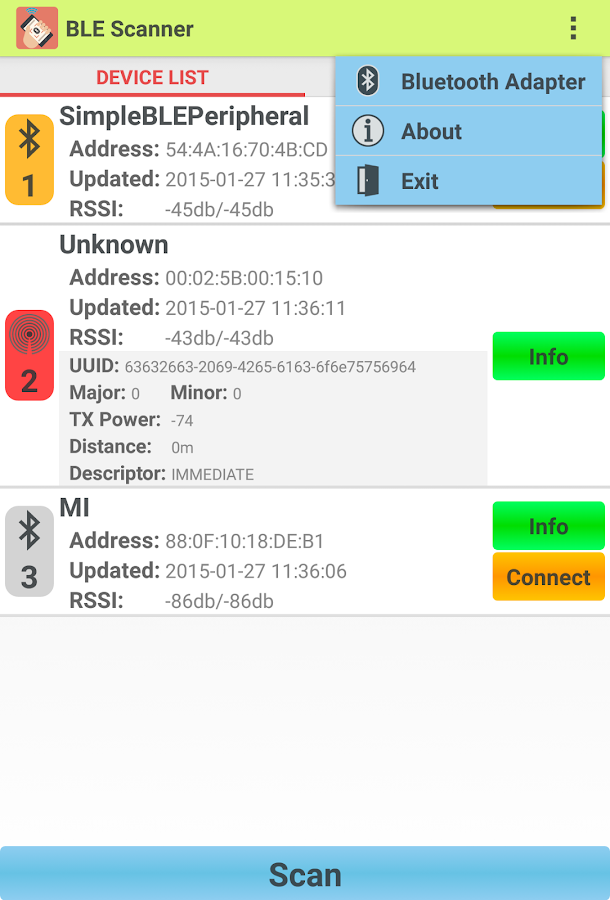Open the overflow menu icon
Image resolution: width=610 pixels, height=900 pixels.
point(572,28)
